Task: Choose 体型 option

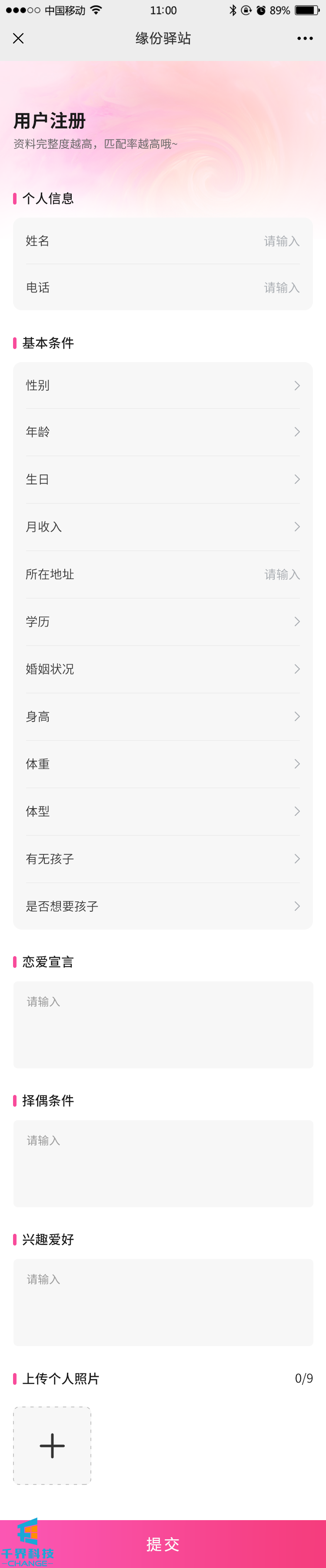Action: 163,811
